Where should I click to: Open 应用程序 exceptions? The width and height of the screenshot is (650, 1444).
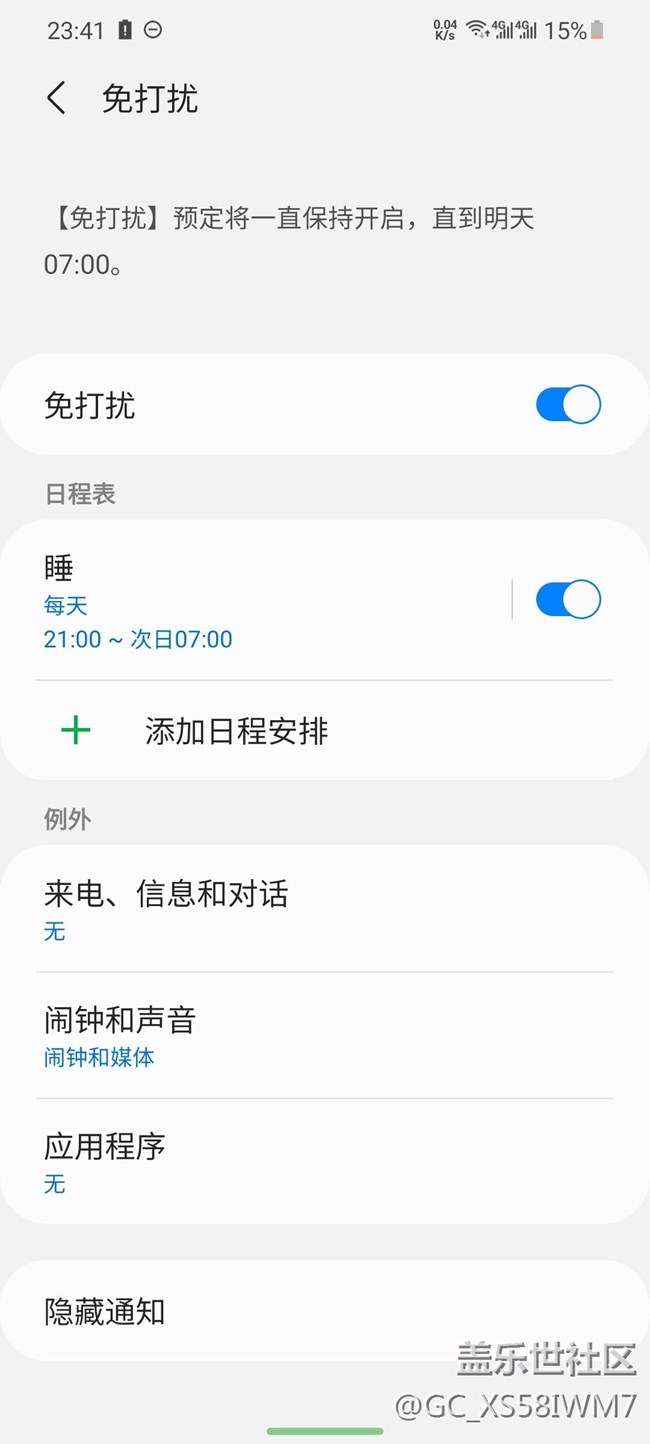coord(300,1162)
